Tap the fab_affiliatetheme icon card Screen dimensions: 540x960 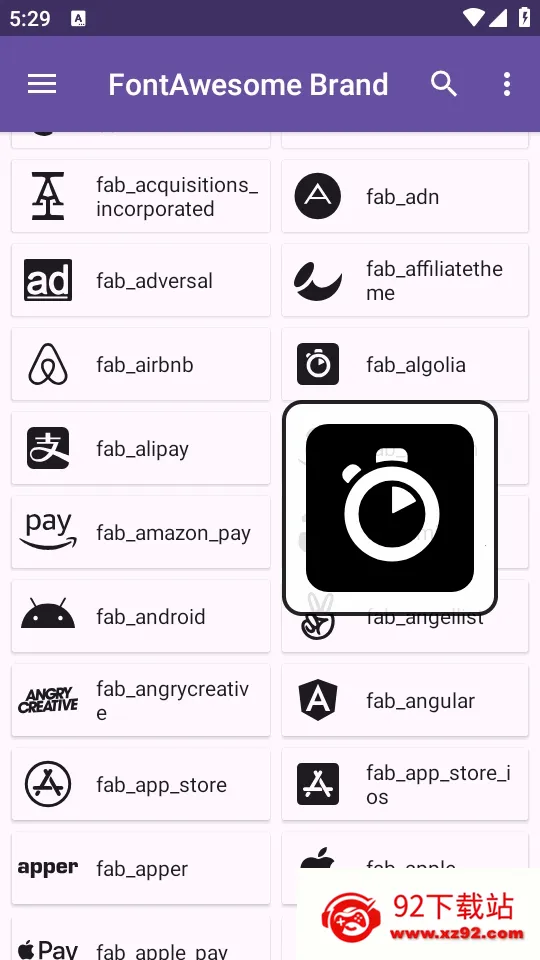(405, 280)
